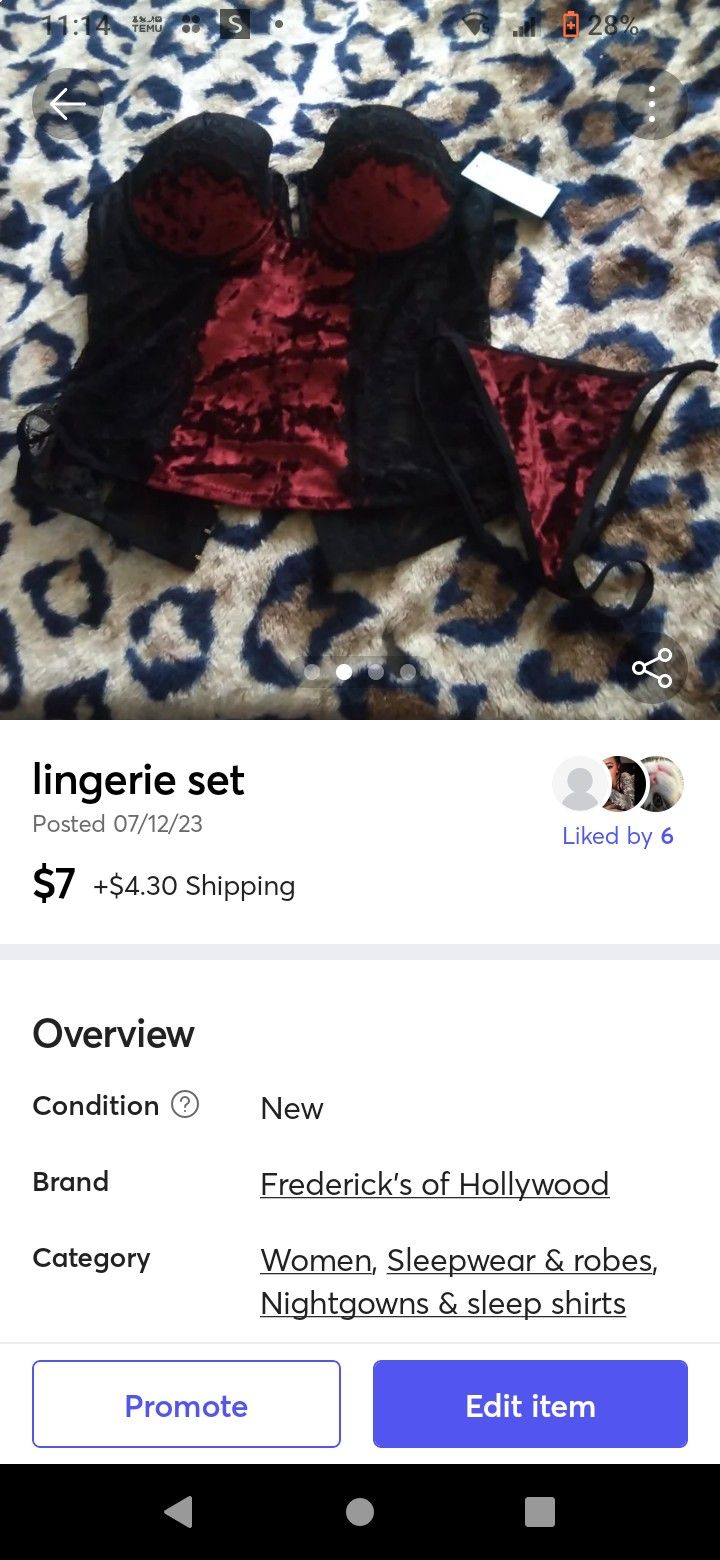Screen dimensions: 720x1560
Task: Edit item details
Action: 530,1405
